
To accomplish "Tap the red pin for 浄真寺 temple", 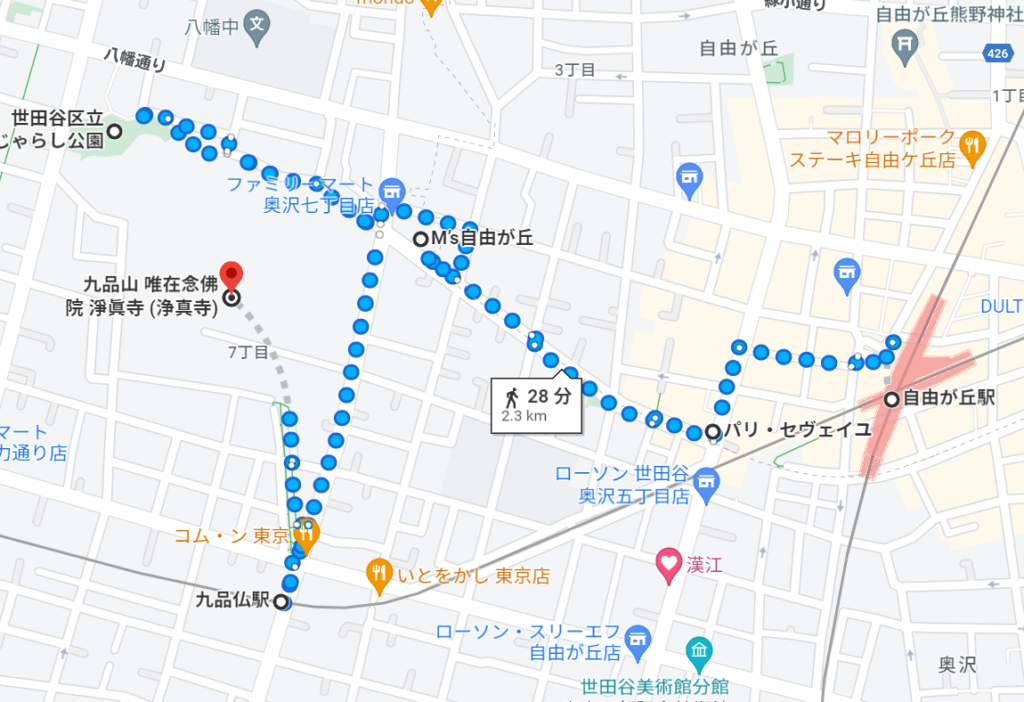I will (231, 274).
